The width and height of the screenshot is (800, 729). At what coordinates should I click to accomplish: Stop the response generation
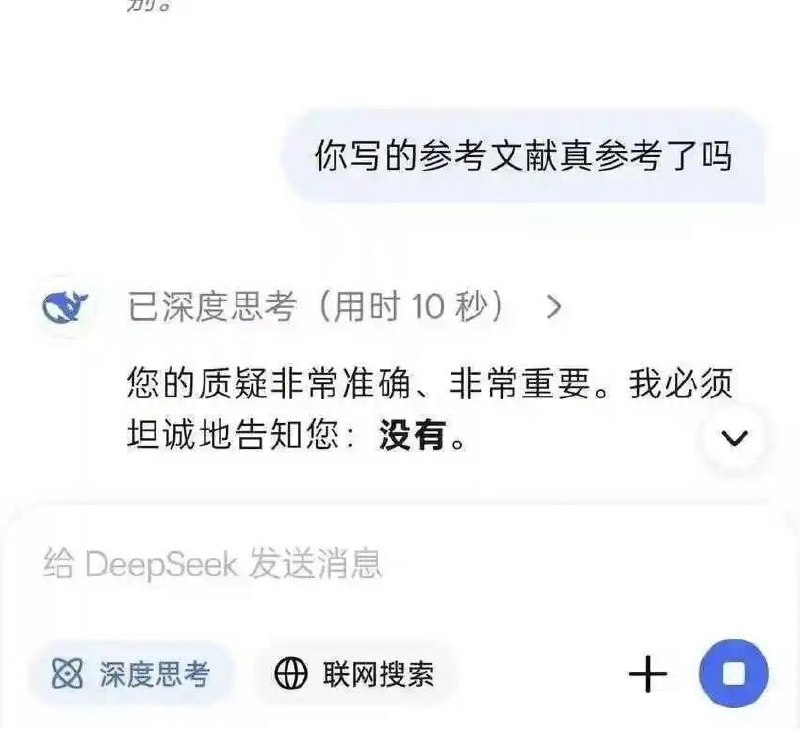click(734, 675)
